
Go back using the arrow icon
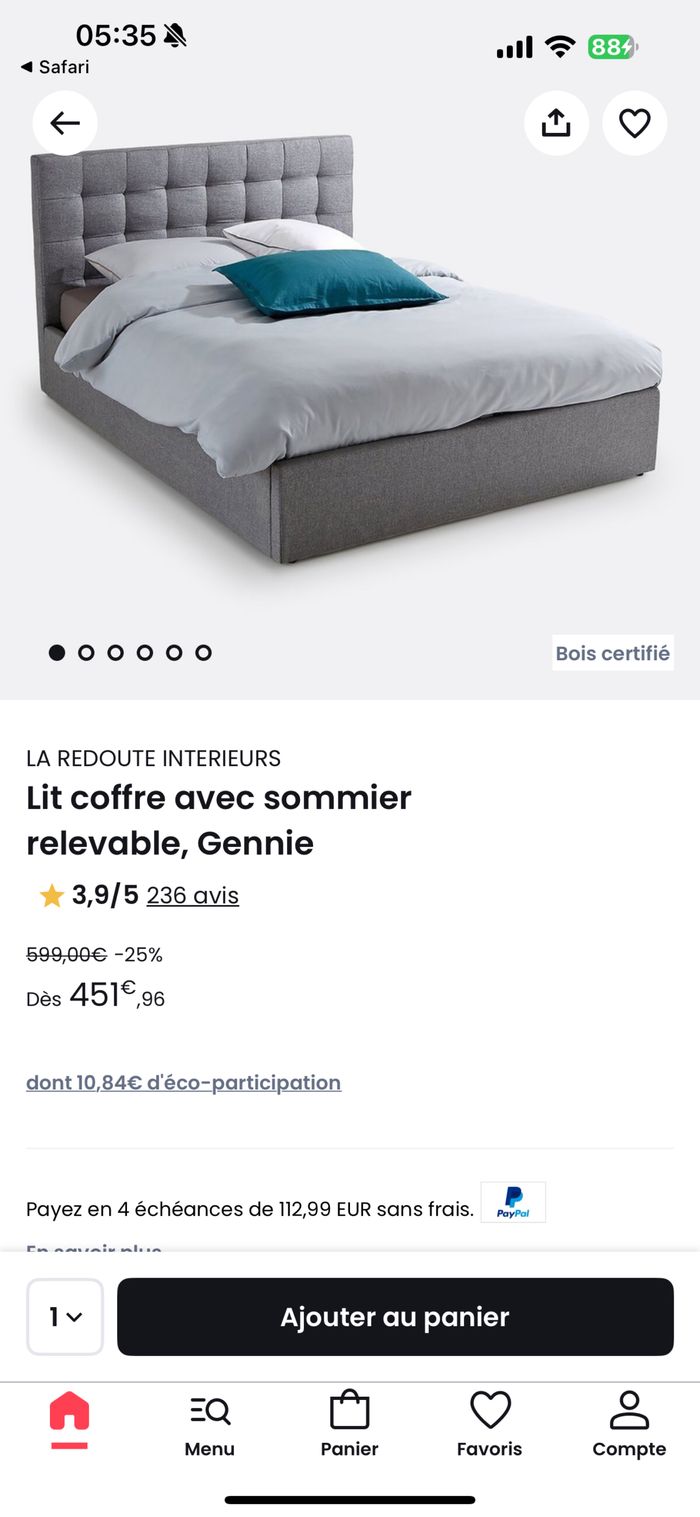click(x=65, y=123)
